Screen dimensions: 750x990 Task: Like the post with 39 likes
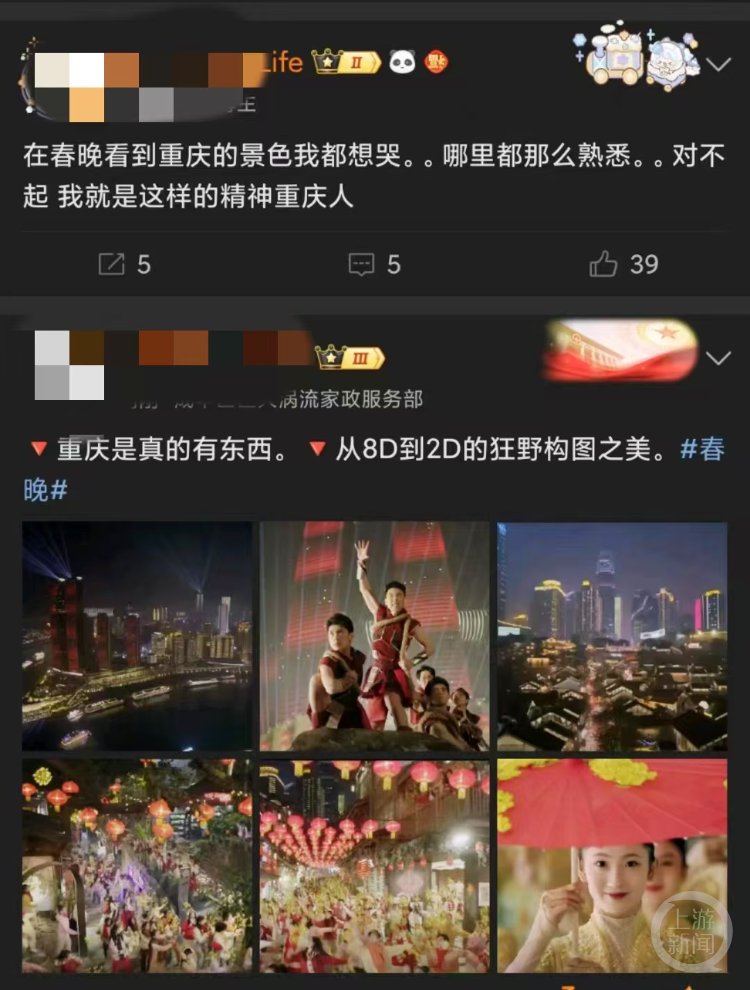tap(623, 264)
